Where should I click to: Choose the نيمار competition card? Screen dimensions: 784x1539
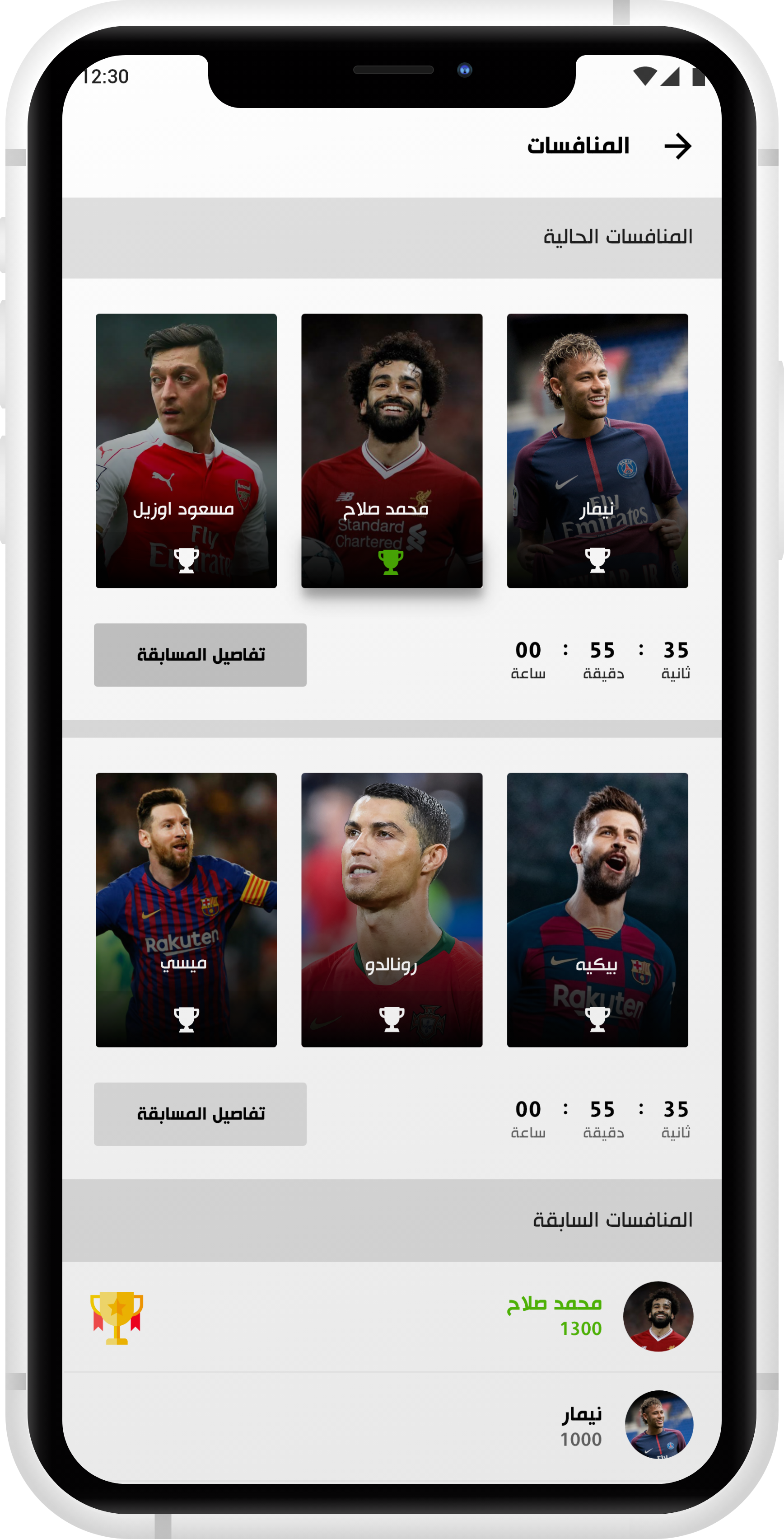pyautogui.click(x=597, y=451)
